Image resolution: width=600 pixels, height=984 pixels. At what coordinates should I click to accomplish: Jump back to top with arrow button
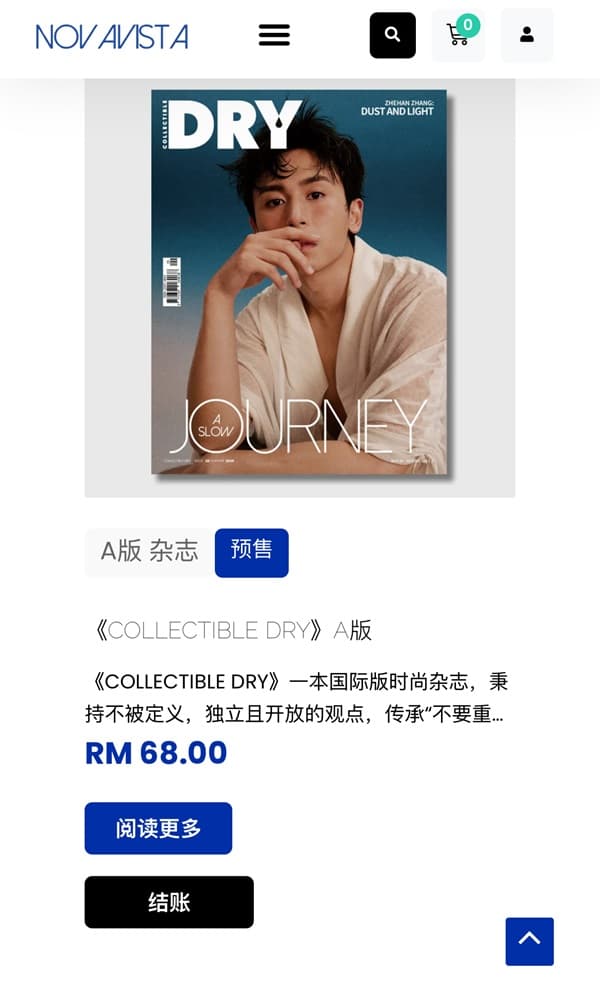(529, 941)
